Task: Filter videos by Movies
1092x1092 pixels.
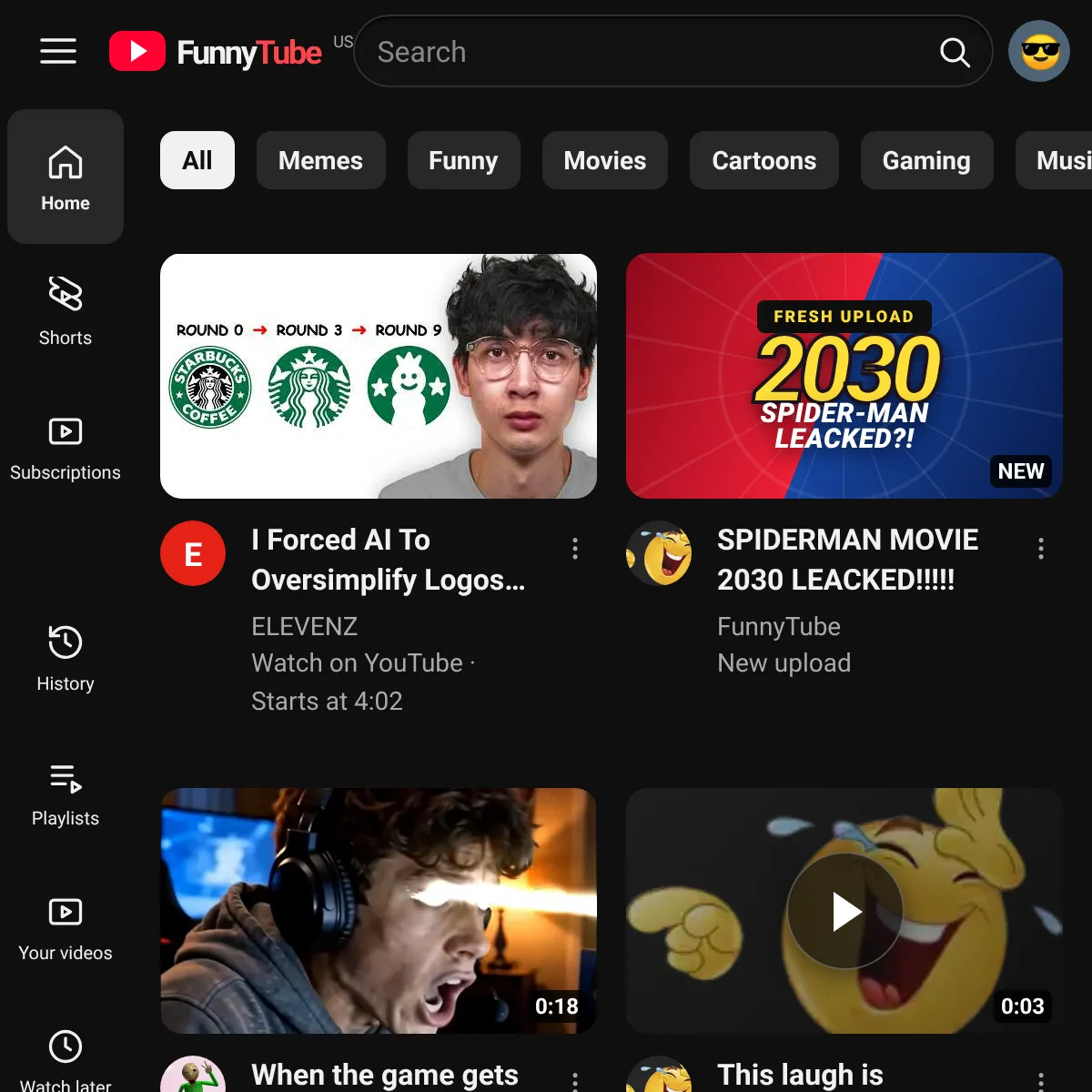Action: tap(605, 160)
